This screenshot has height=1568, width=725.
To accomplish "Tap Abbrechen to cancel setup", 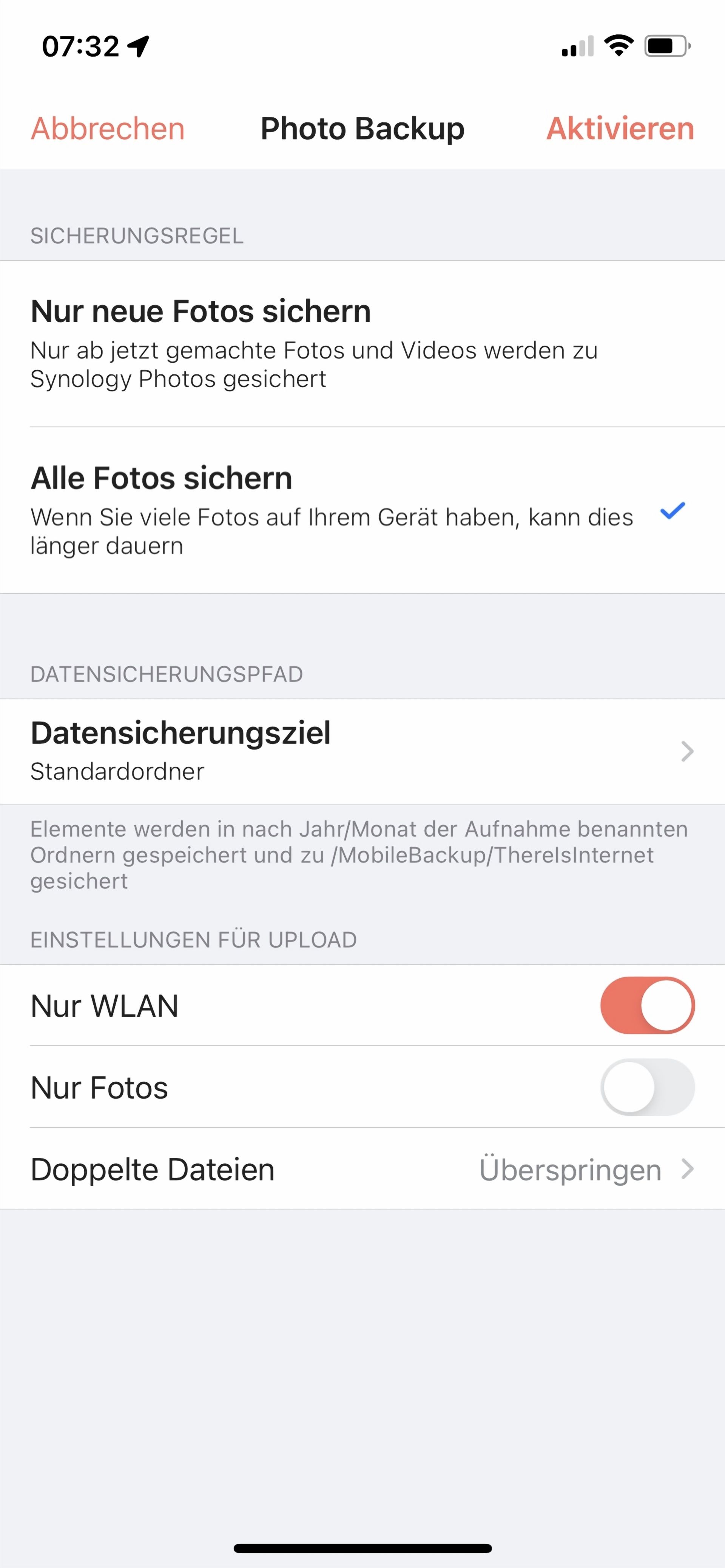I will click(x=108, y=128).
